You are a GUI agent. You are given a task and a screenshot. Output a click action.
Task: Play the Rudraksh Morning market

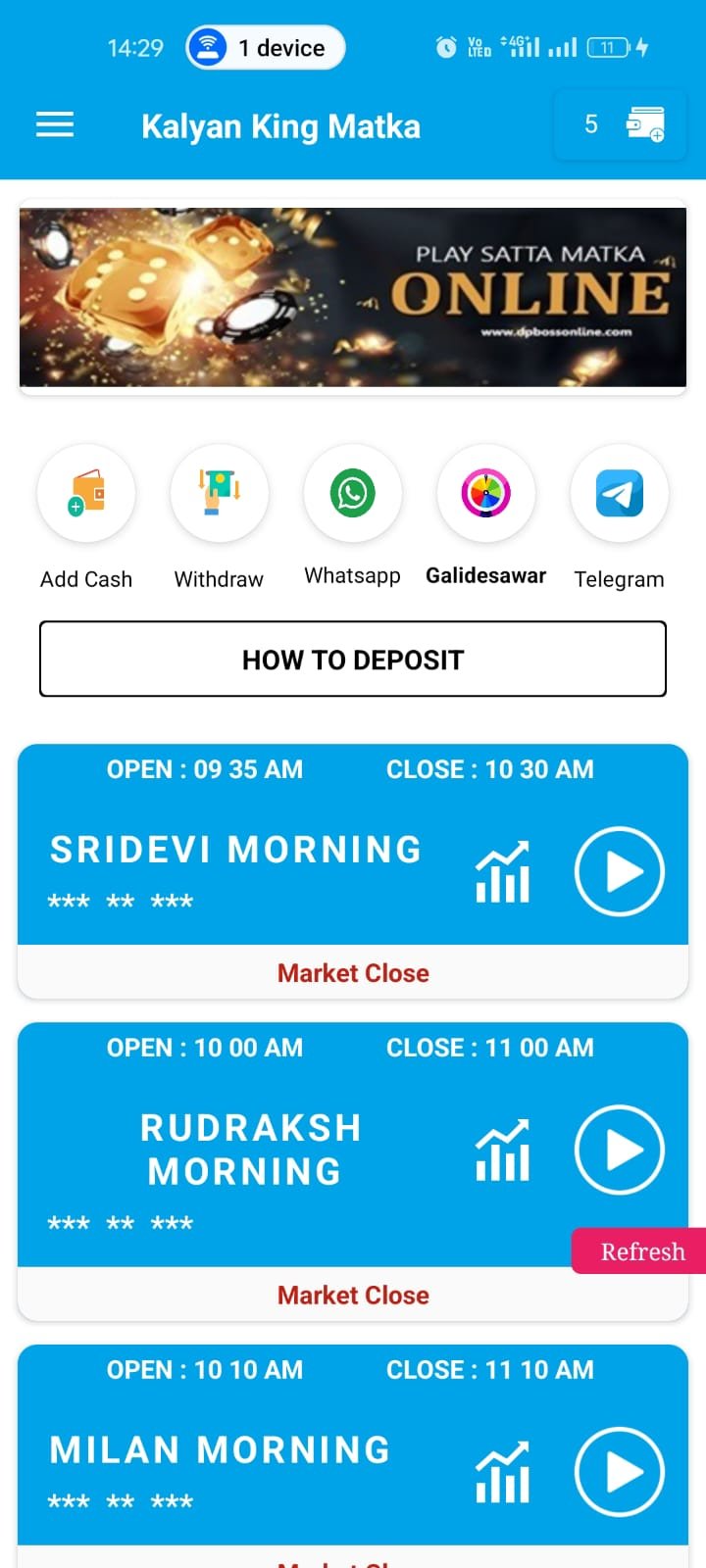[x=619, y=1150]
